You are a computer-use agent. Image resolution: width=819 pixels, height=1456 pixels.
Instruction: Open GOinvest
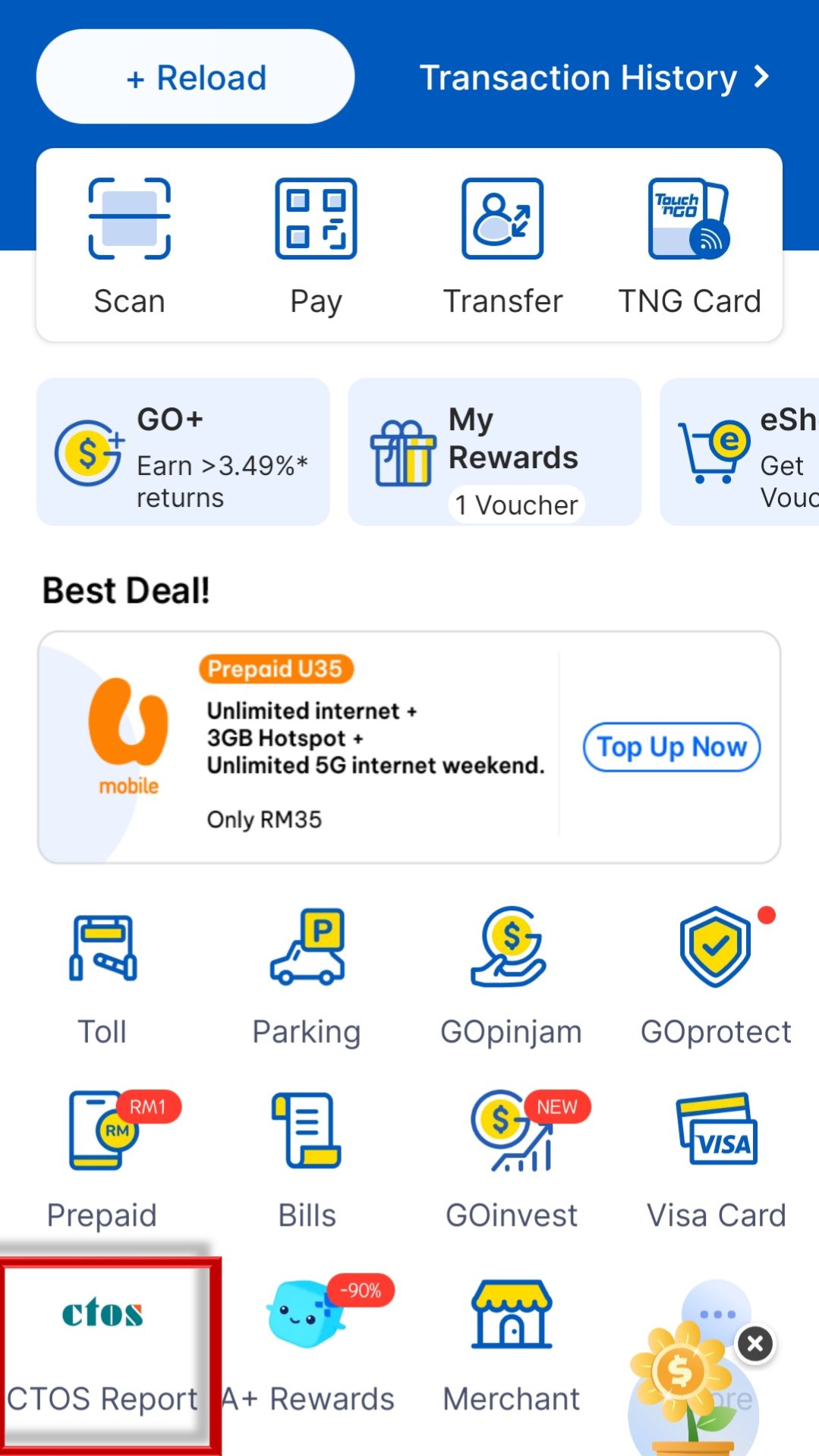511,1159
